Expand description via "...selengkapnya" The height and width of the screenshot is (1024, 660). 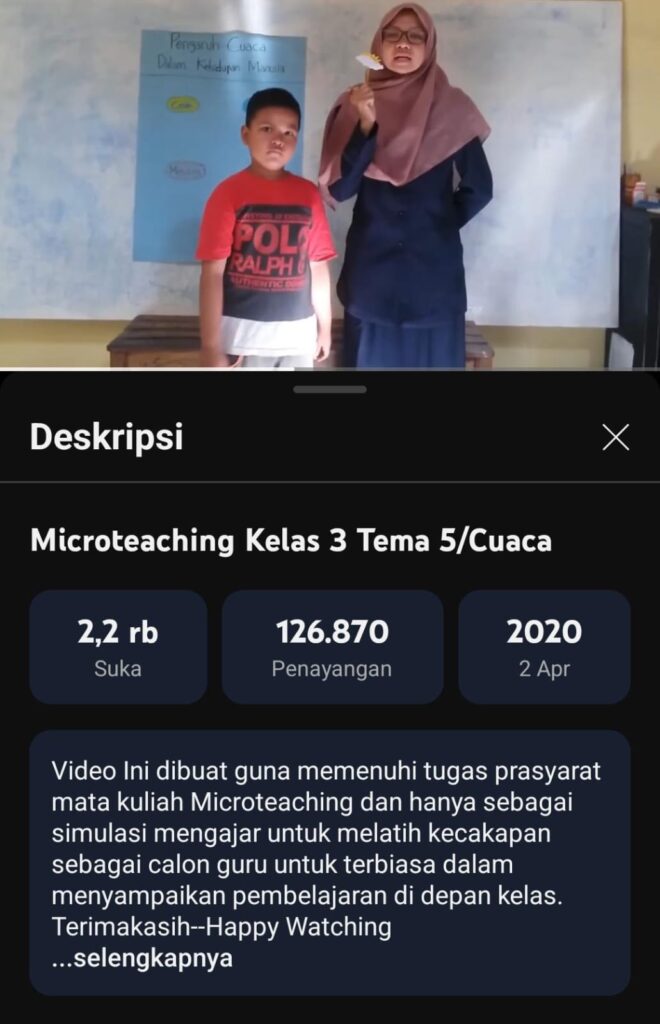coord(142,958)
